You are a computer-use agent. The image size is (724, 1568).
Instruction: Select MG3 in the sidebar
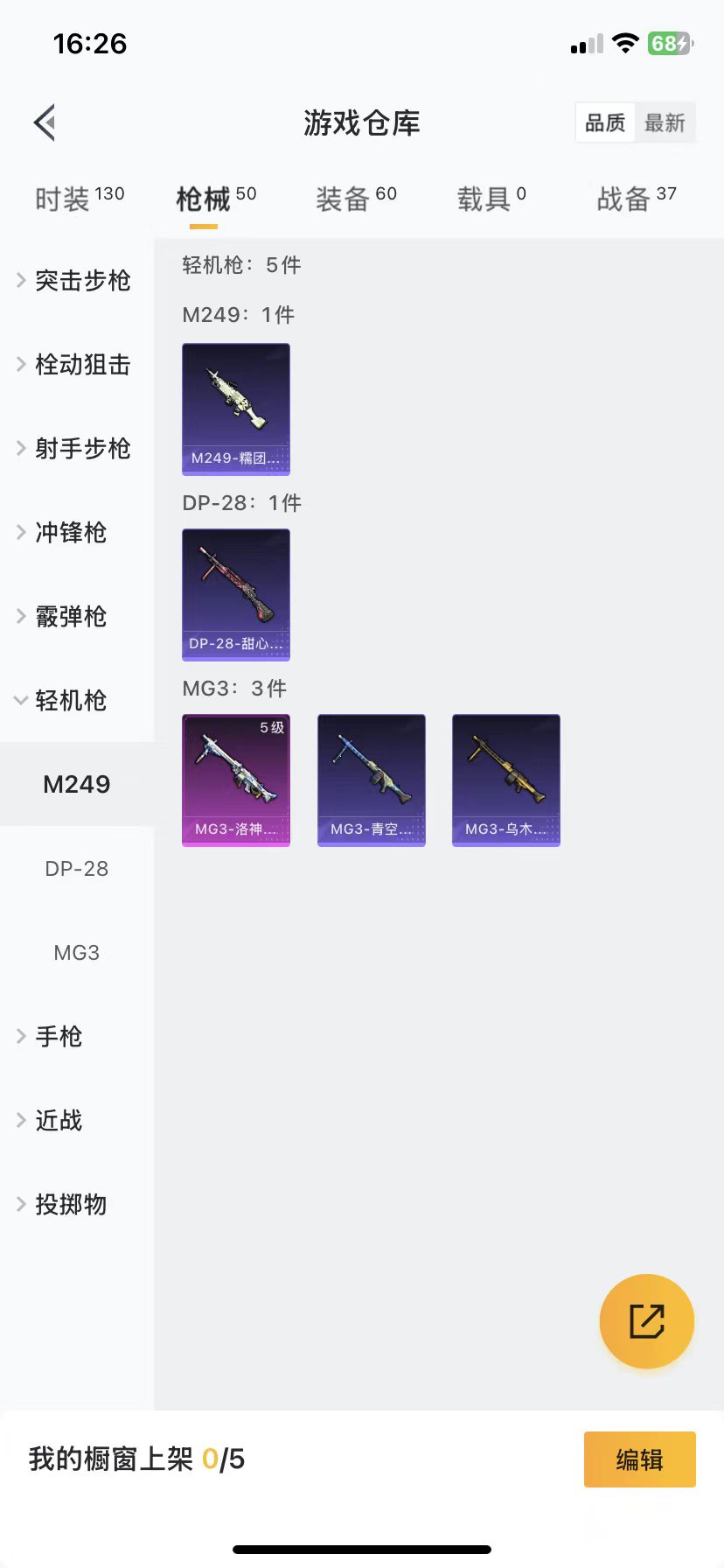tap(77, 952)
